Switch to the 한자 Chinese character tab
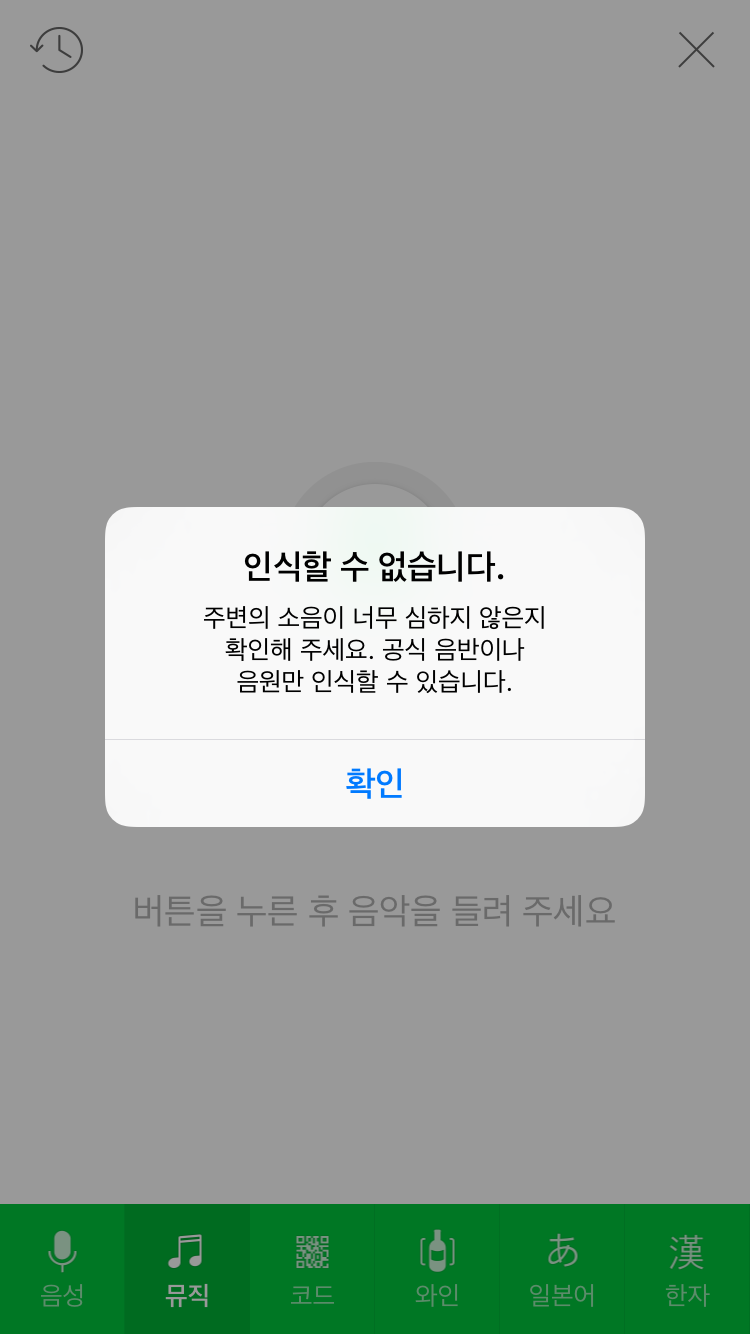The image size is (750, 1334). tap(687, 1268)
